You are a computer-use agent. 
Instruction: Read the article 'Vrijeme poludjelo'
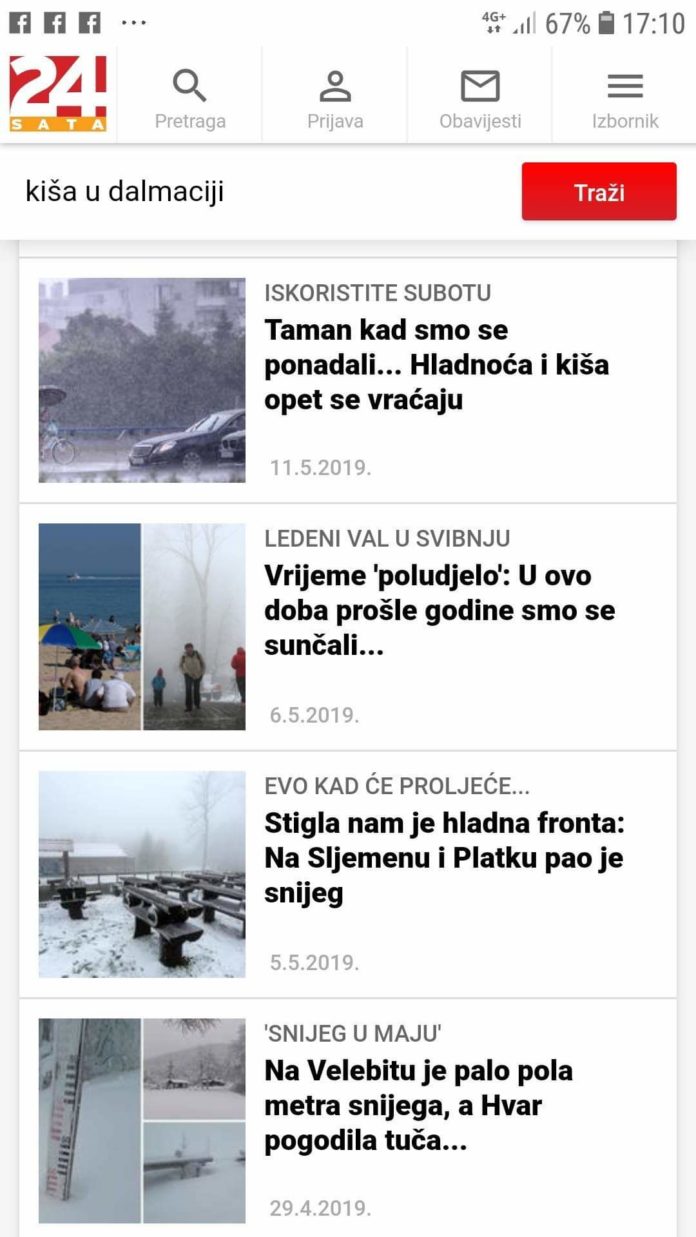440,611
